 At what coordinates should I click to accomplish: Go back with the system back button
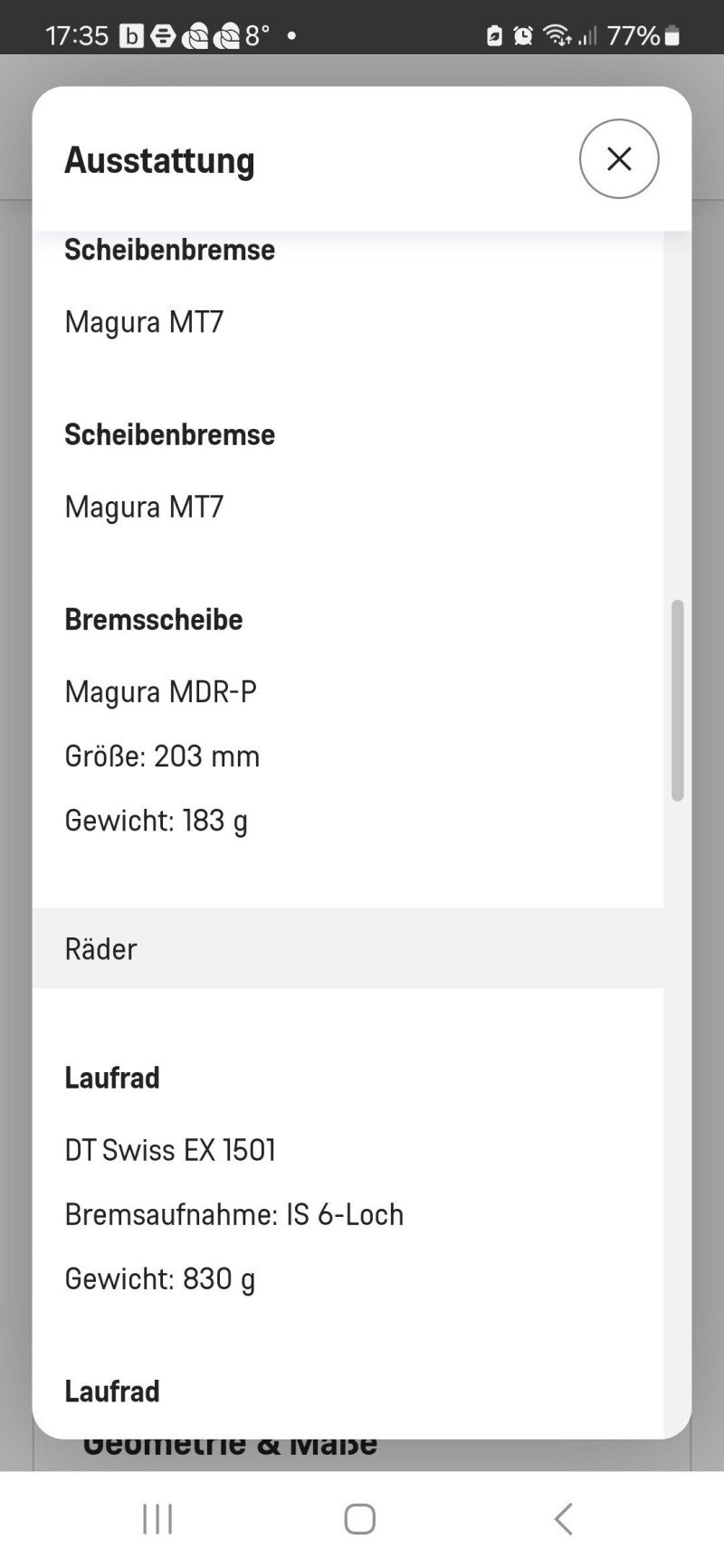(563, 1518)
